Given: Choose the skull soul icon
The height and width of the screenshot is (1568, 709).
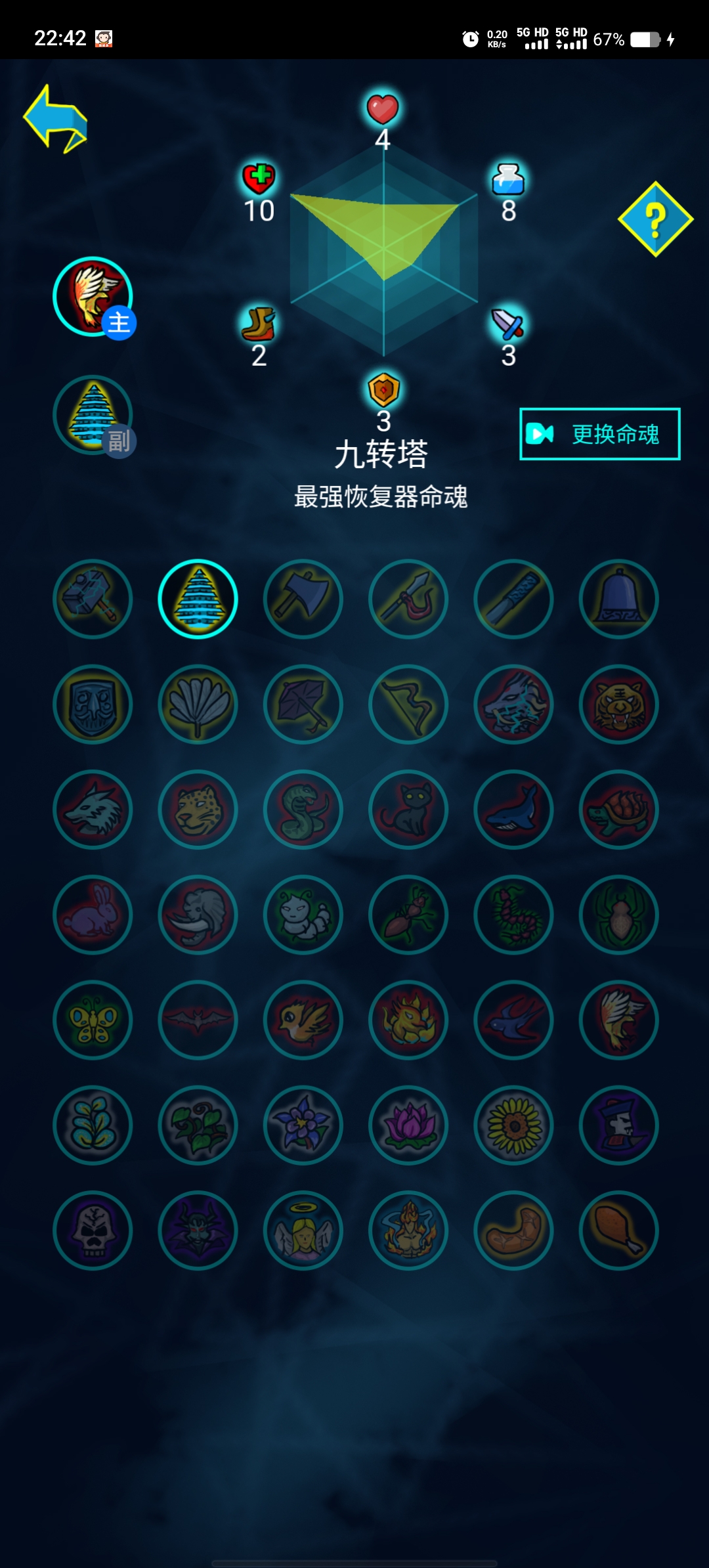Looking at the screenshot, I should (x=93, y=1230).
